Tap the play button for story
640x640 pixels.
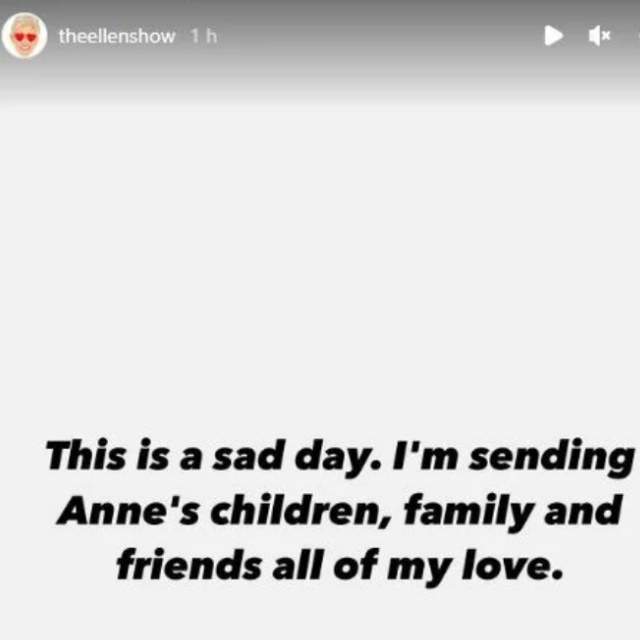pos(553,36)
